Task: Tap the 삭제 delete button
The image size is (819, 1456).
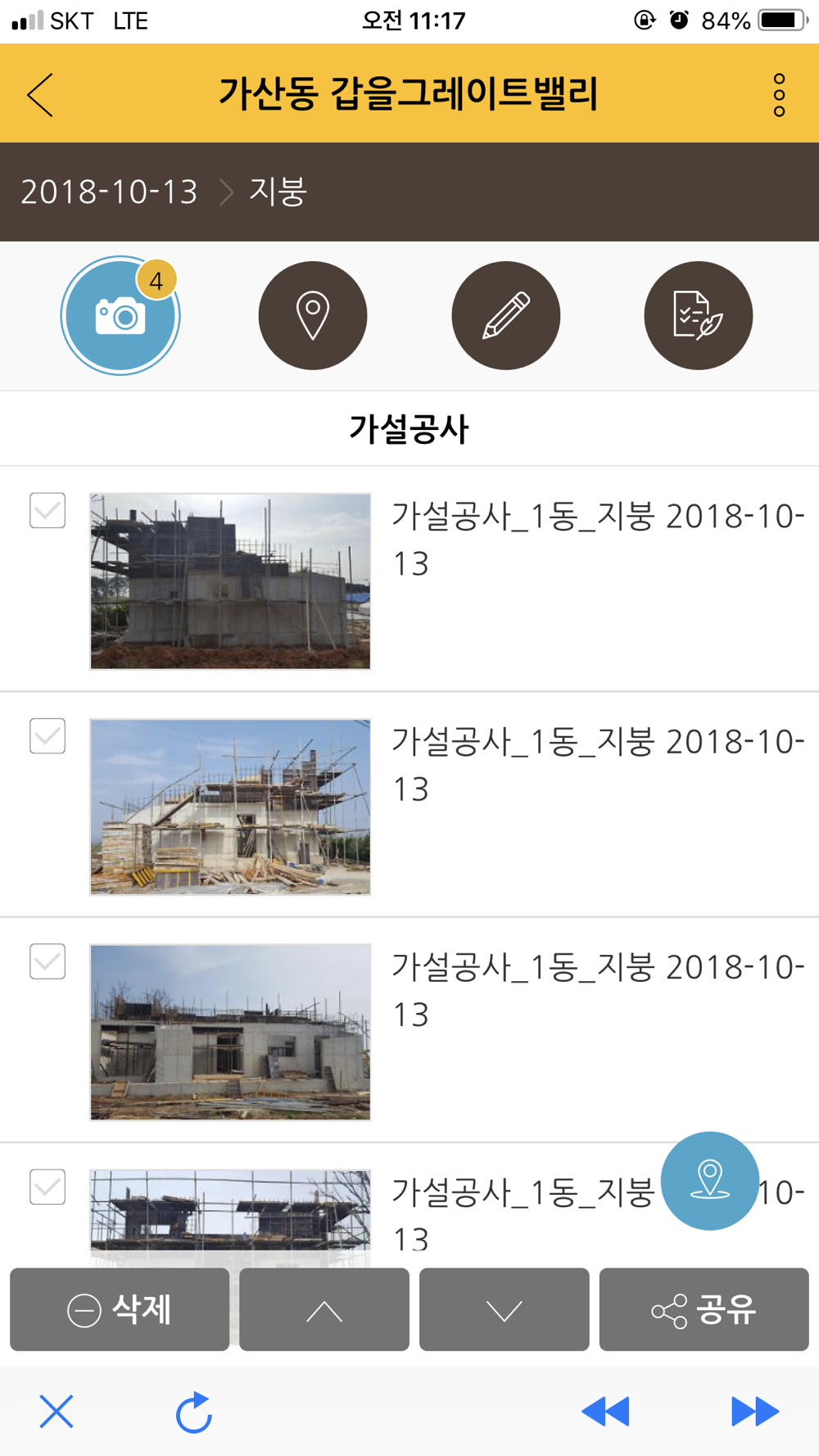Action: click(120, 1309)
